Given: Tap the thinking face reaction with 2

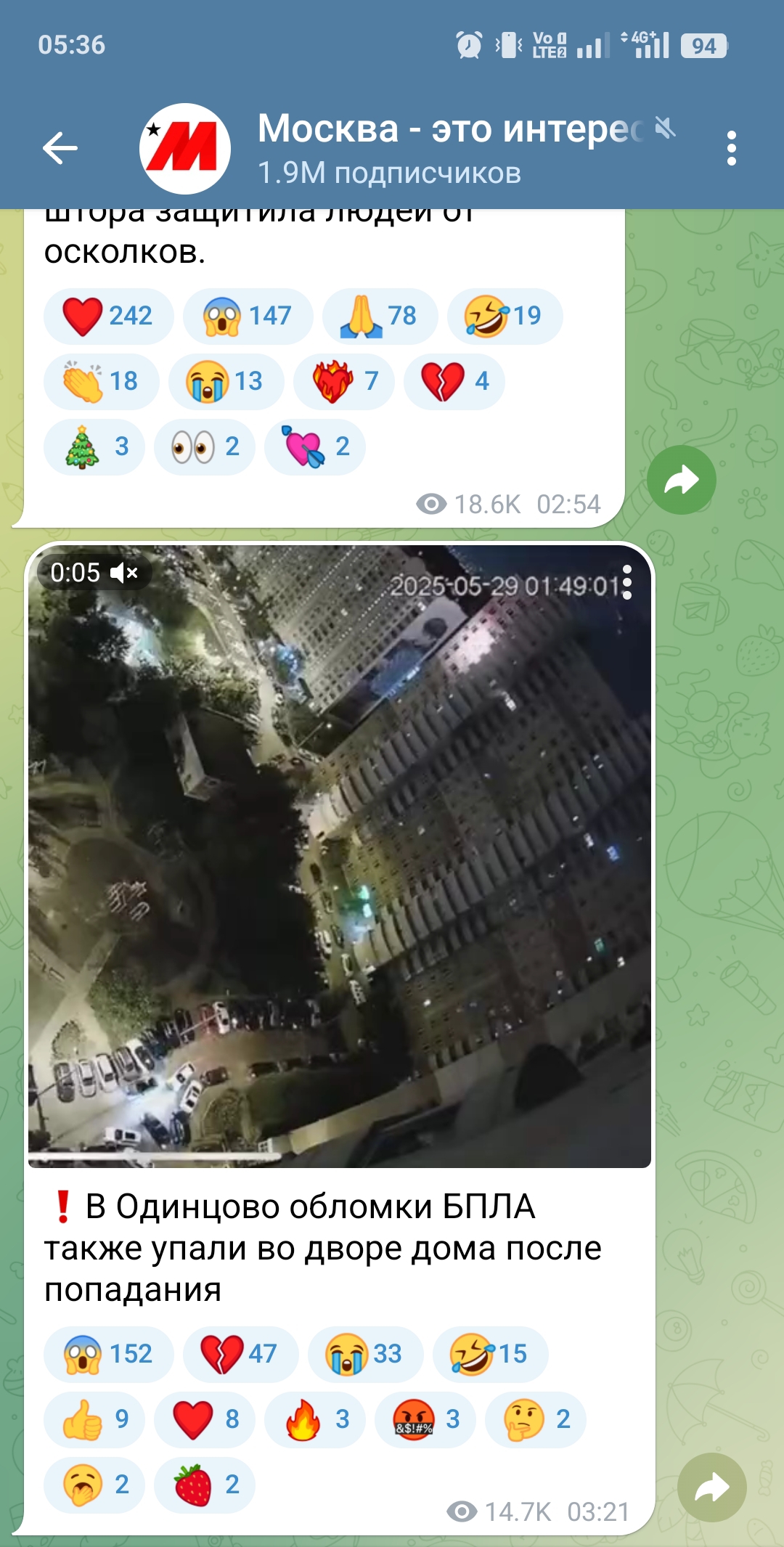Looking at the screenshot, I should [535, 1419].
